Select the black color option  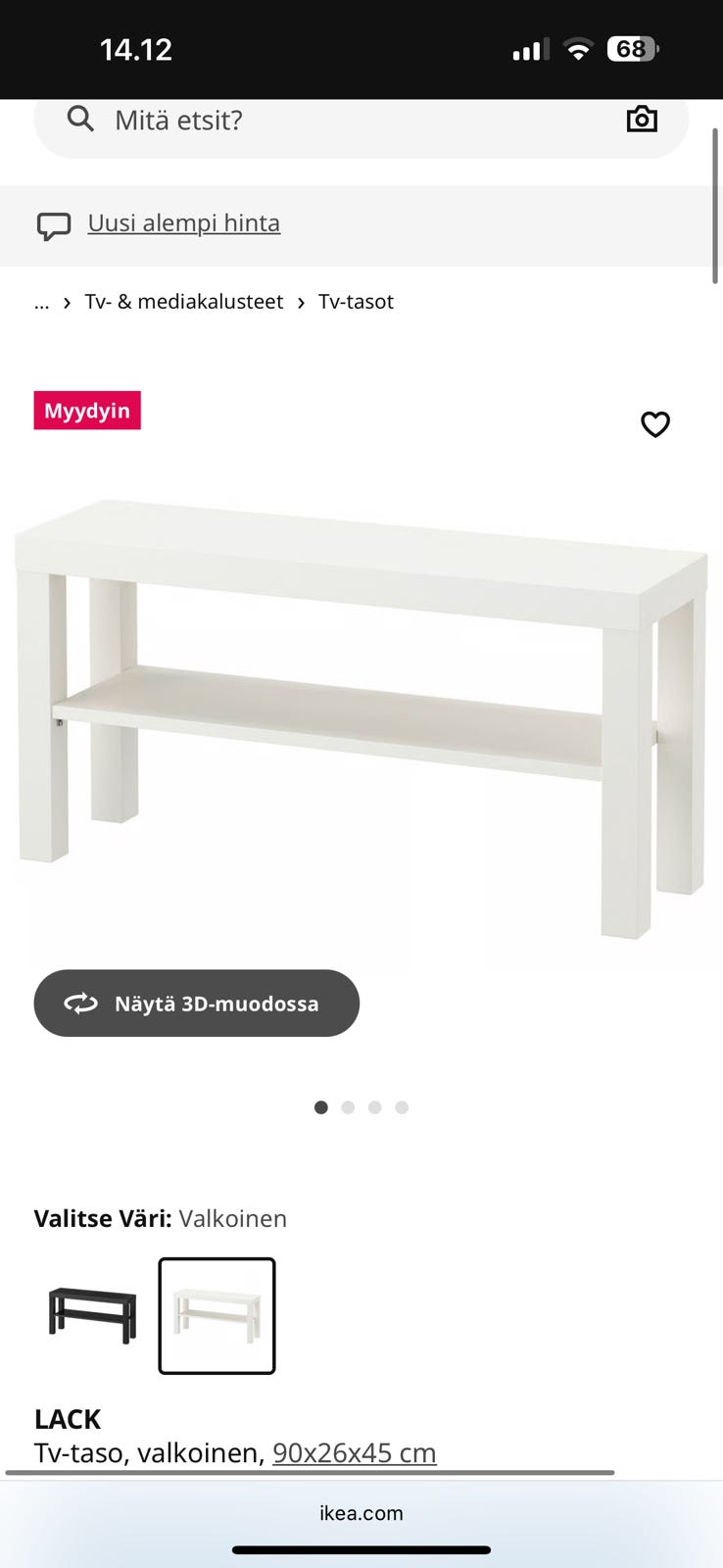[x=93, y=1315]
